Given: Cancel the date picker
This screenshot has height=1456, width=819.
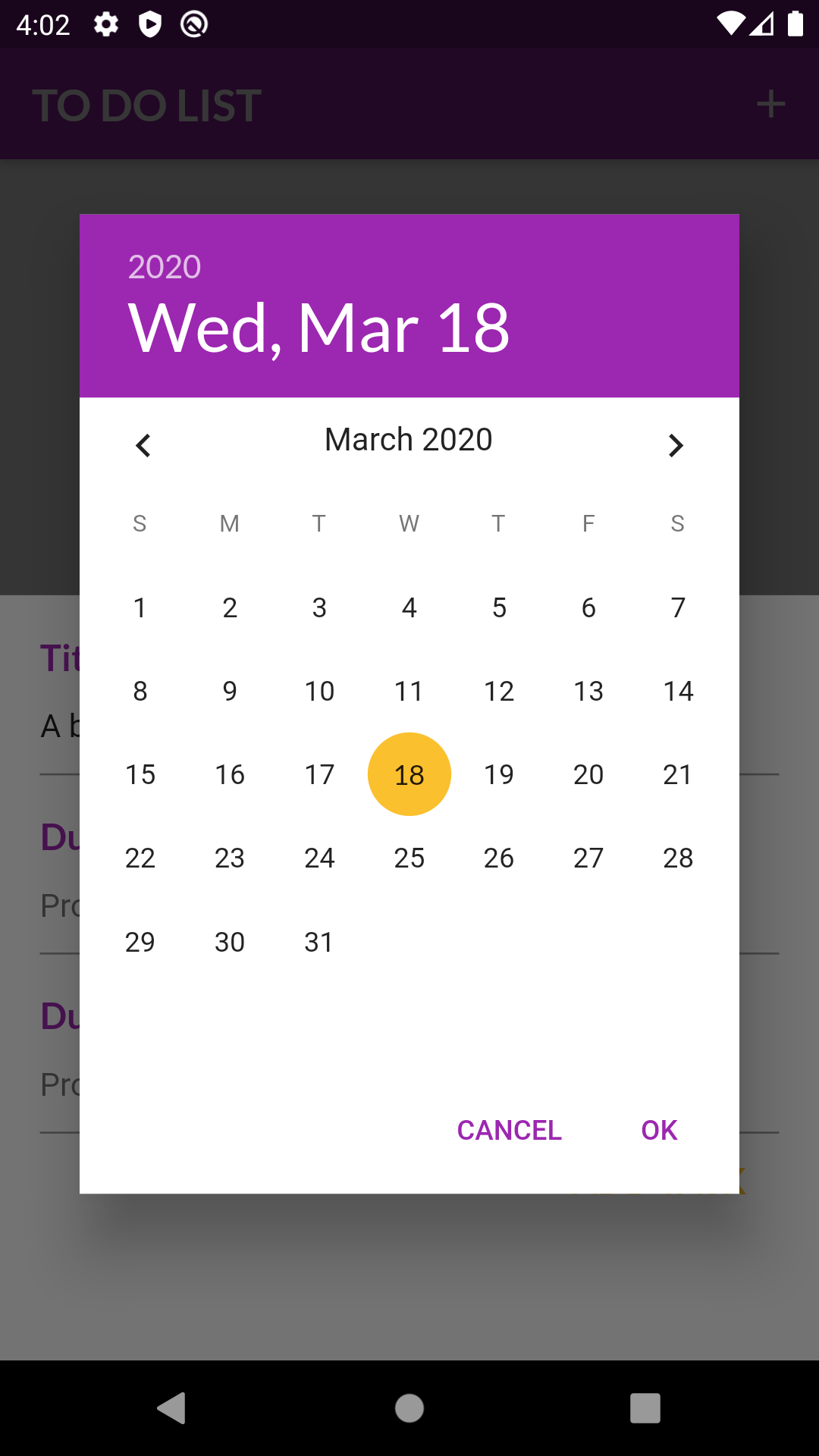Looking at the screenshot, I should (x=509, y=1130).
